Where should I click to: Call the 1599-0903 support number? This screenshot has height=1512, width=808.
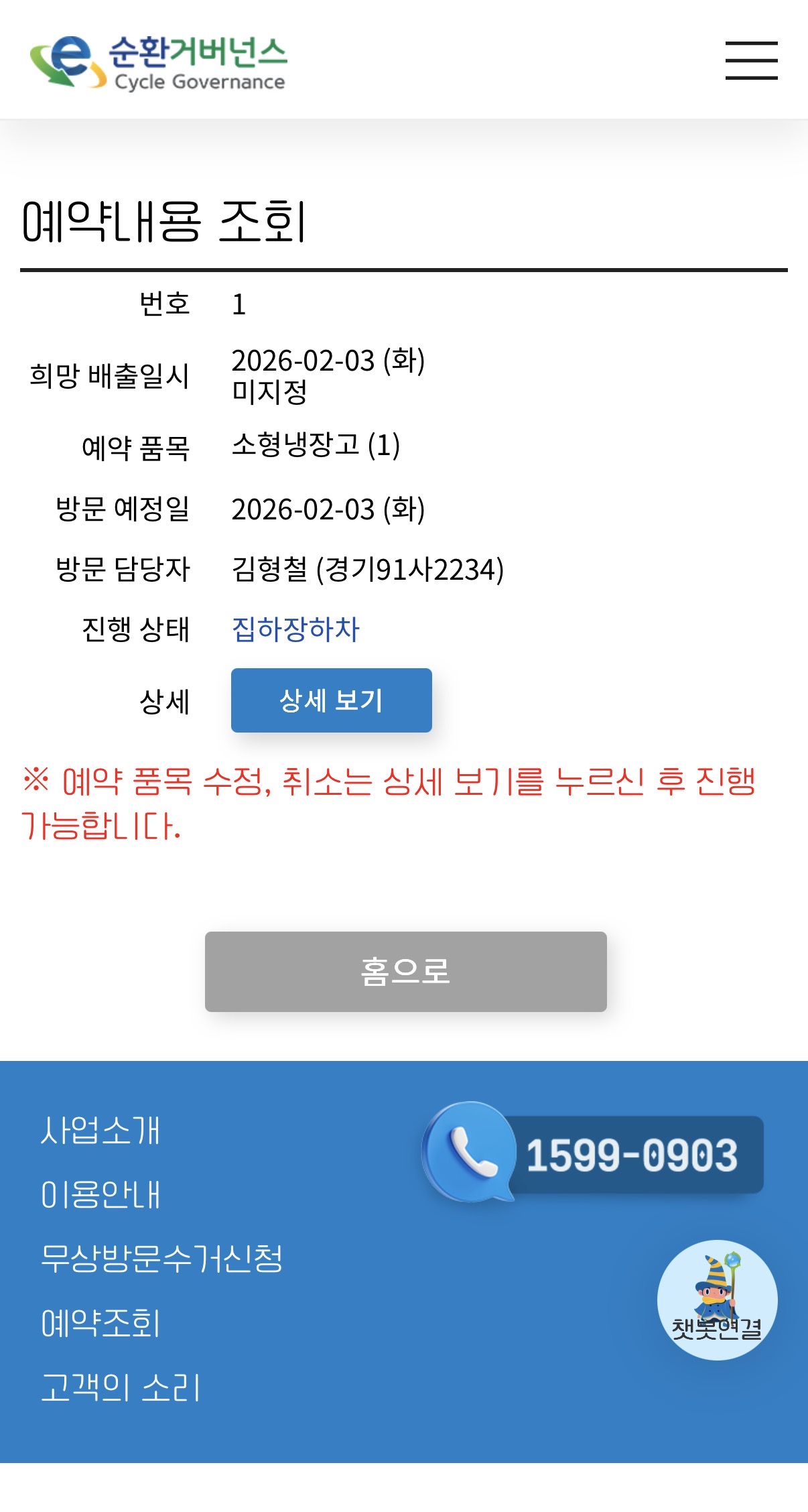pos(593,1154)
